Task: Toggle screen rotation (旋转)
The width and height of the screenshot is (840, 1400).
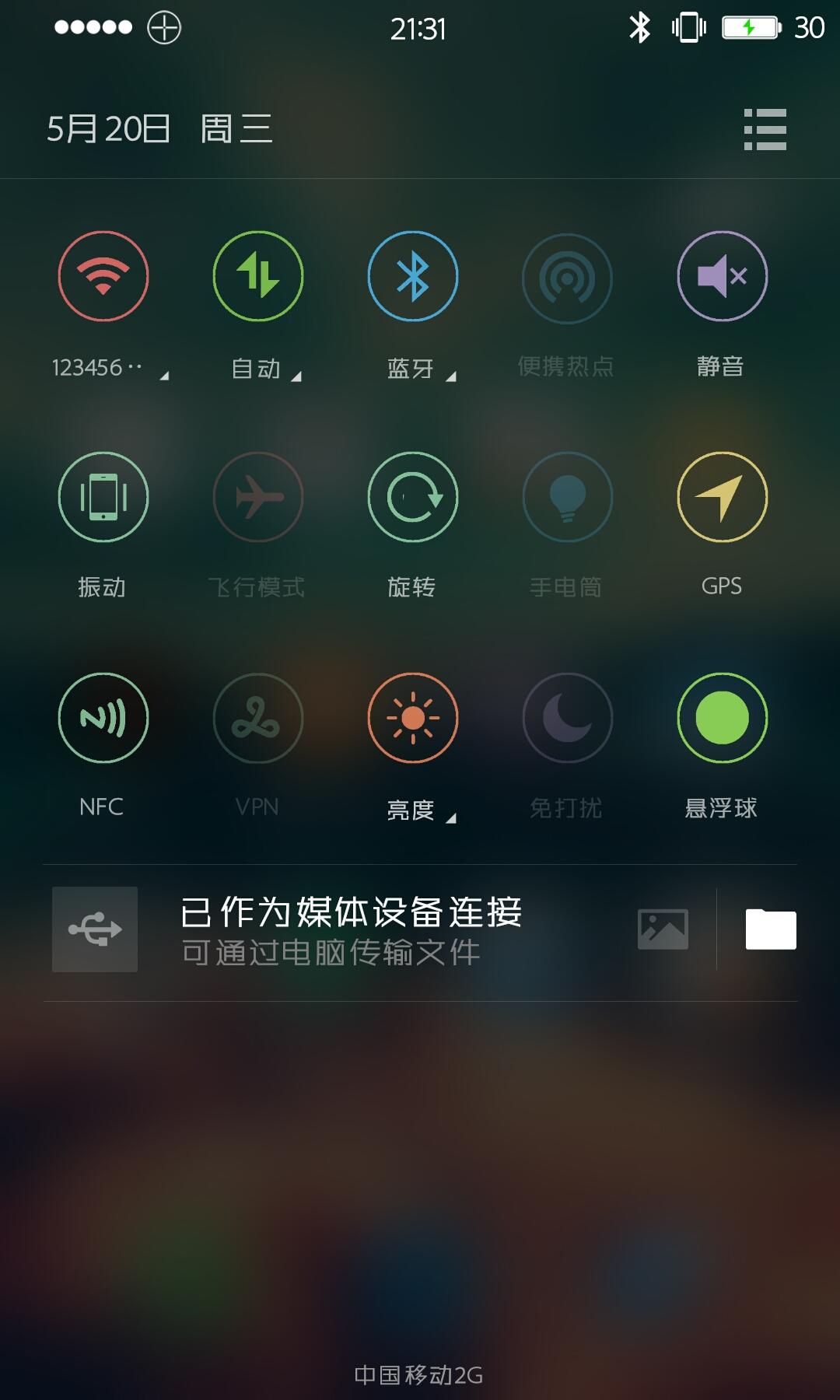Action: [413, 497]
